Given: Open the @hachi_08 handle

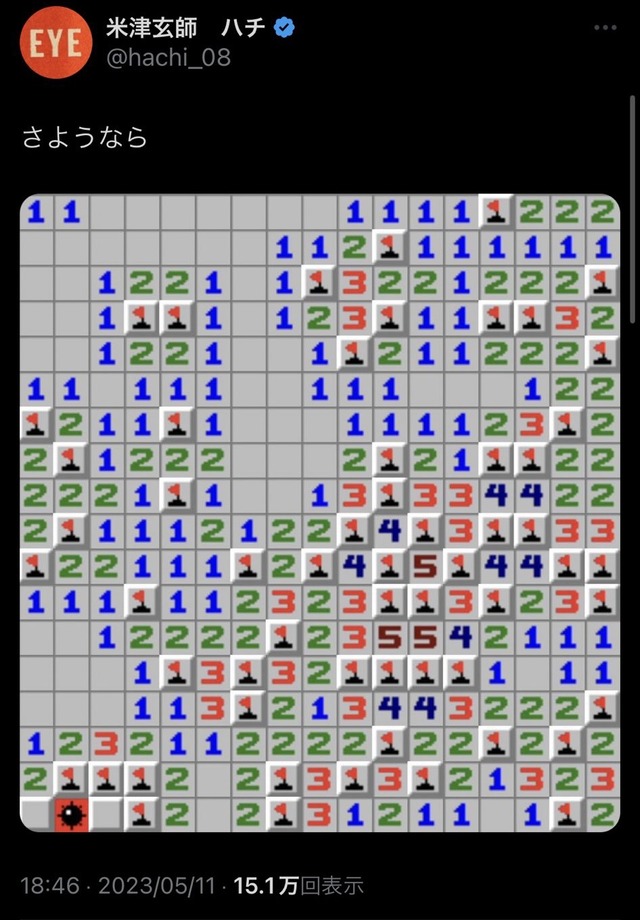Looking at the screenshot, I should click(168, 58).
